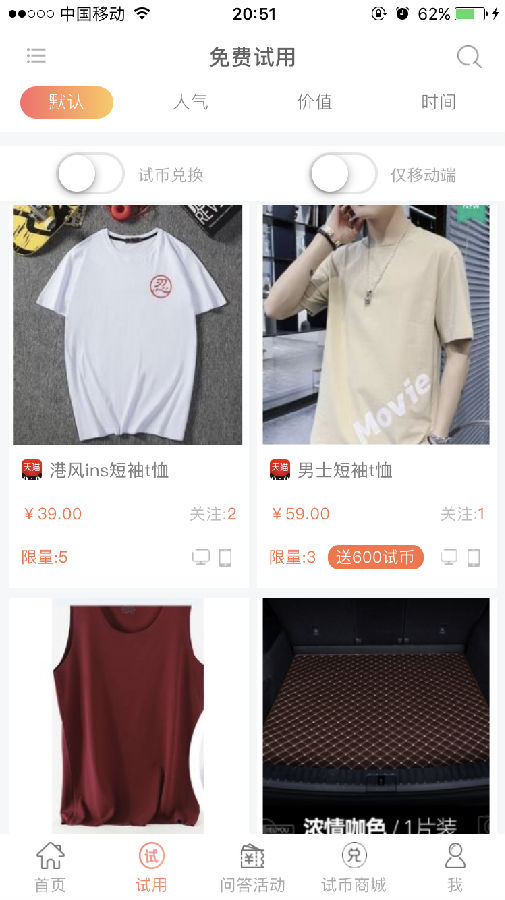505x900 pixels.
Task: Open the 试币商城 tab
Action: [354, 867]
